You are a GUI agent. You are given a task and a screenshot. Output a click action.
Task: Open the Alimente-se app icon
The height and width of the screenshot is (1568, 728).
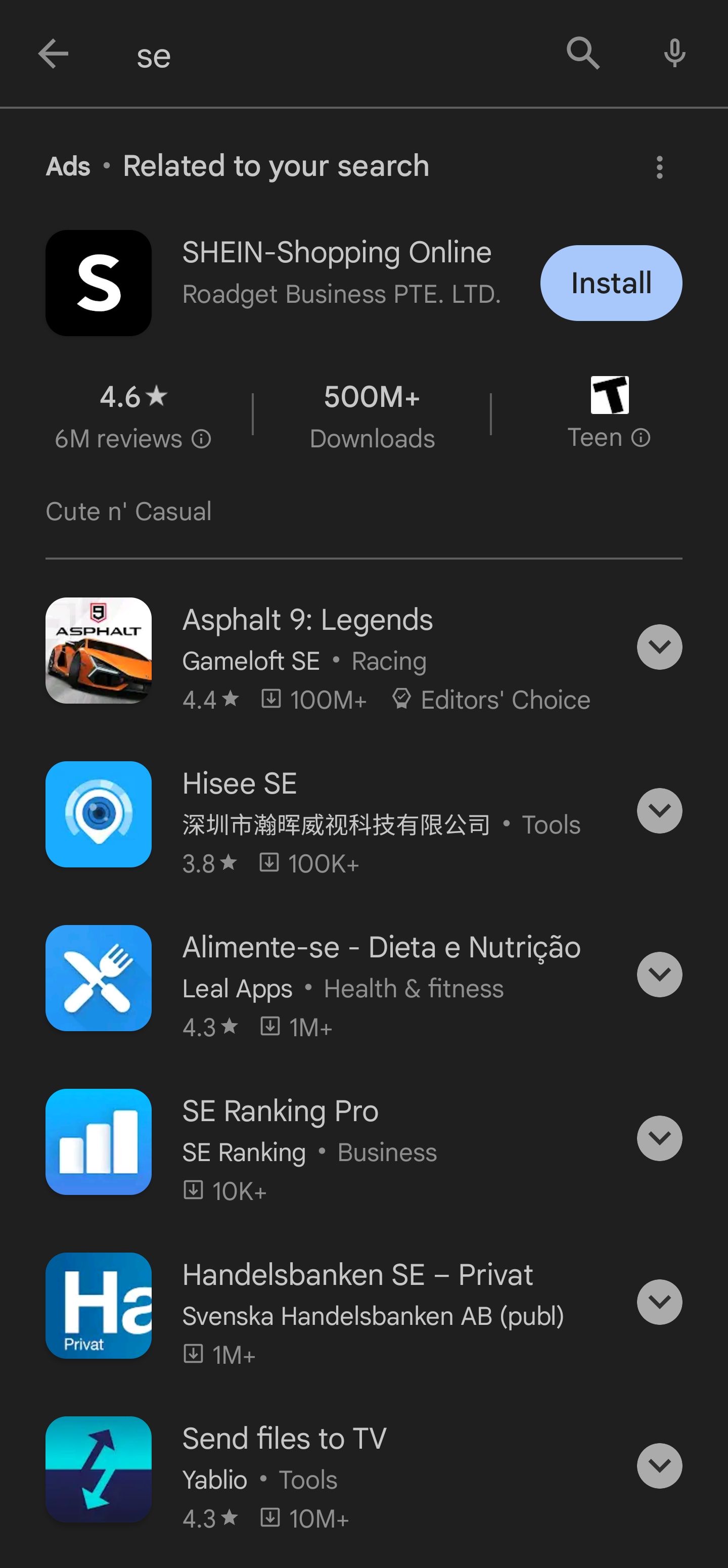99,979
